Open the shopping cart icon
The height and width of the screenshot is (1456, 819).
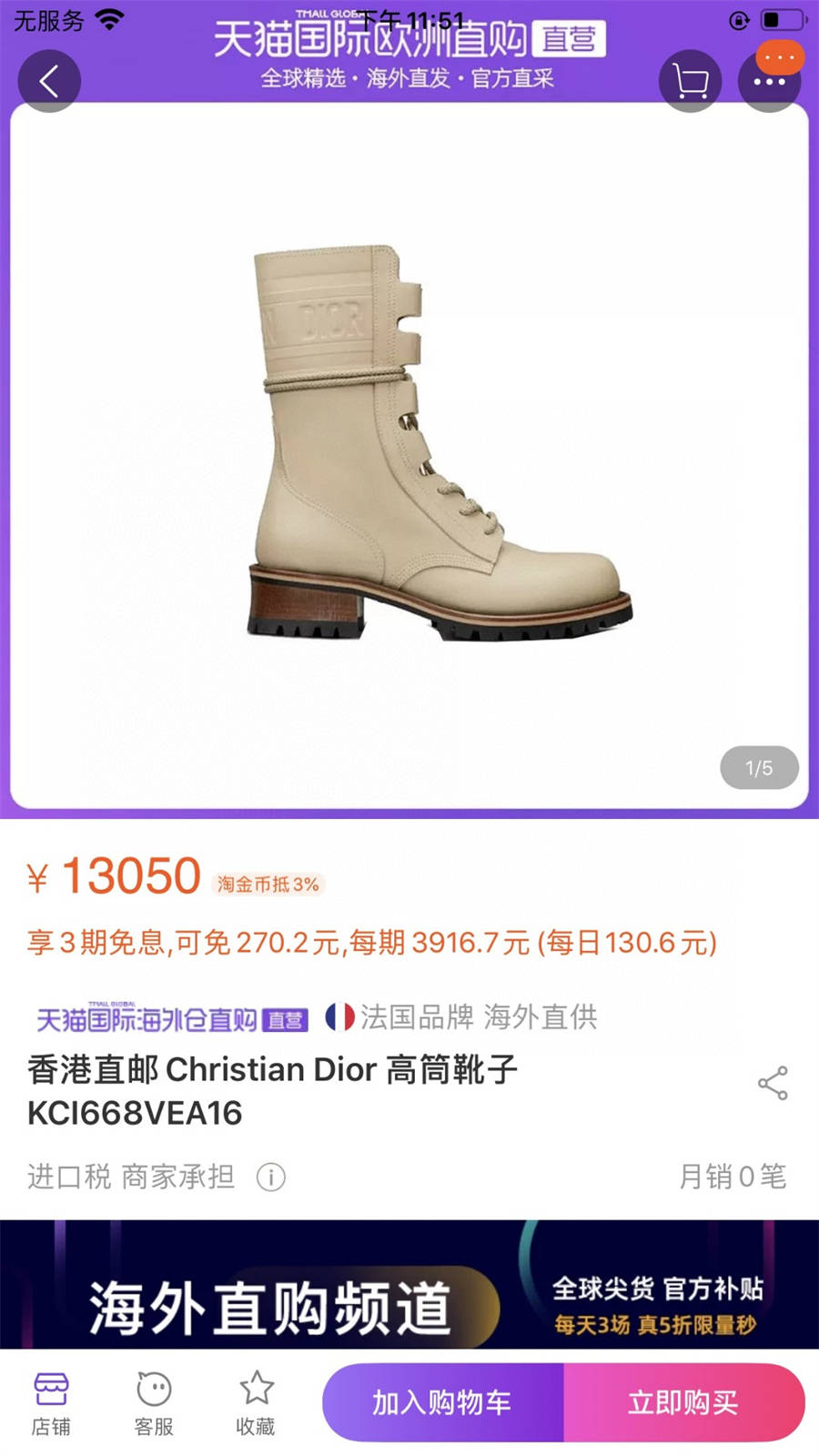[690, 82]
